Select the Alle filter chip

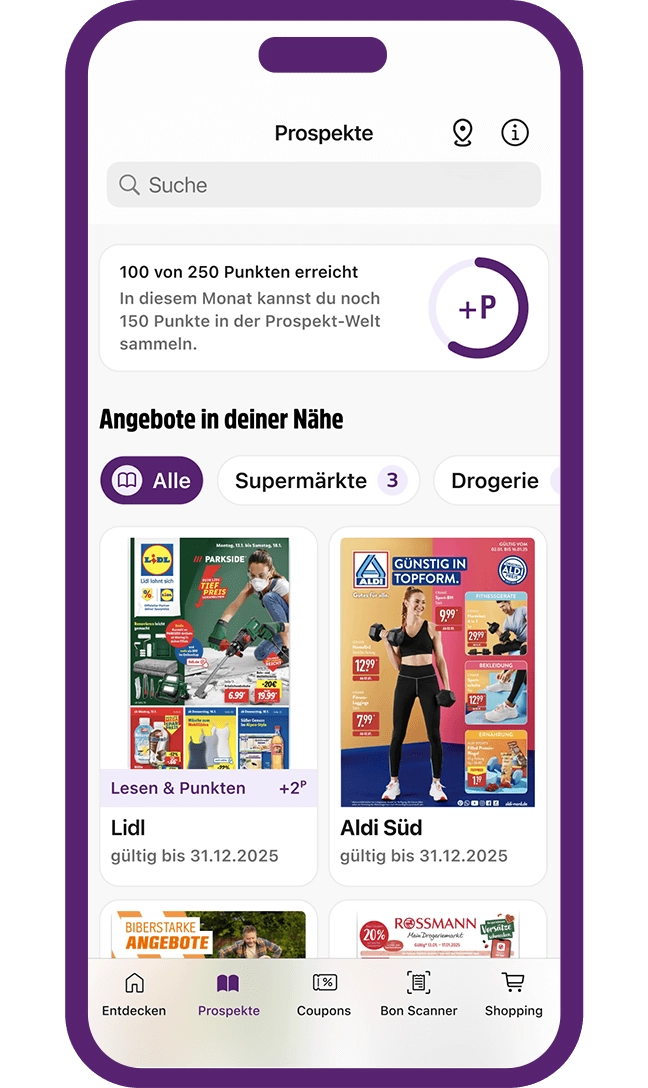click(152, 481)
